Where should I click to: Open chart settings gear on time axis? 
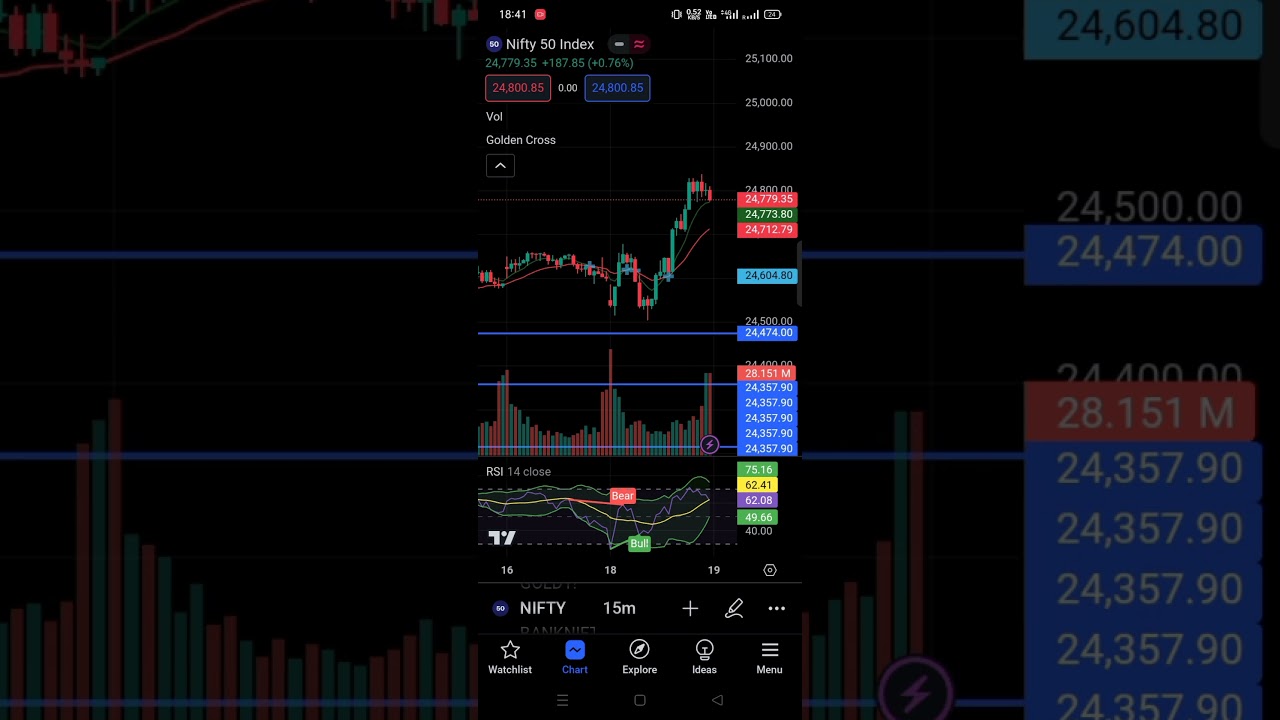pos(770,570)
